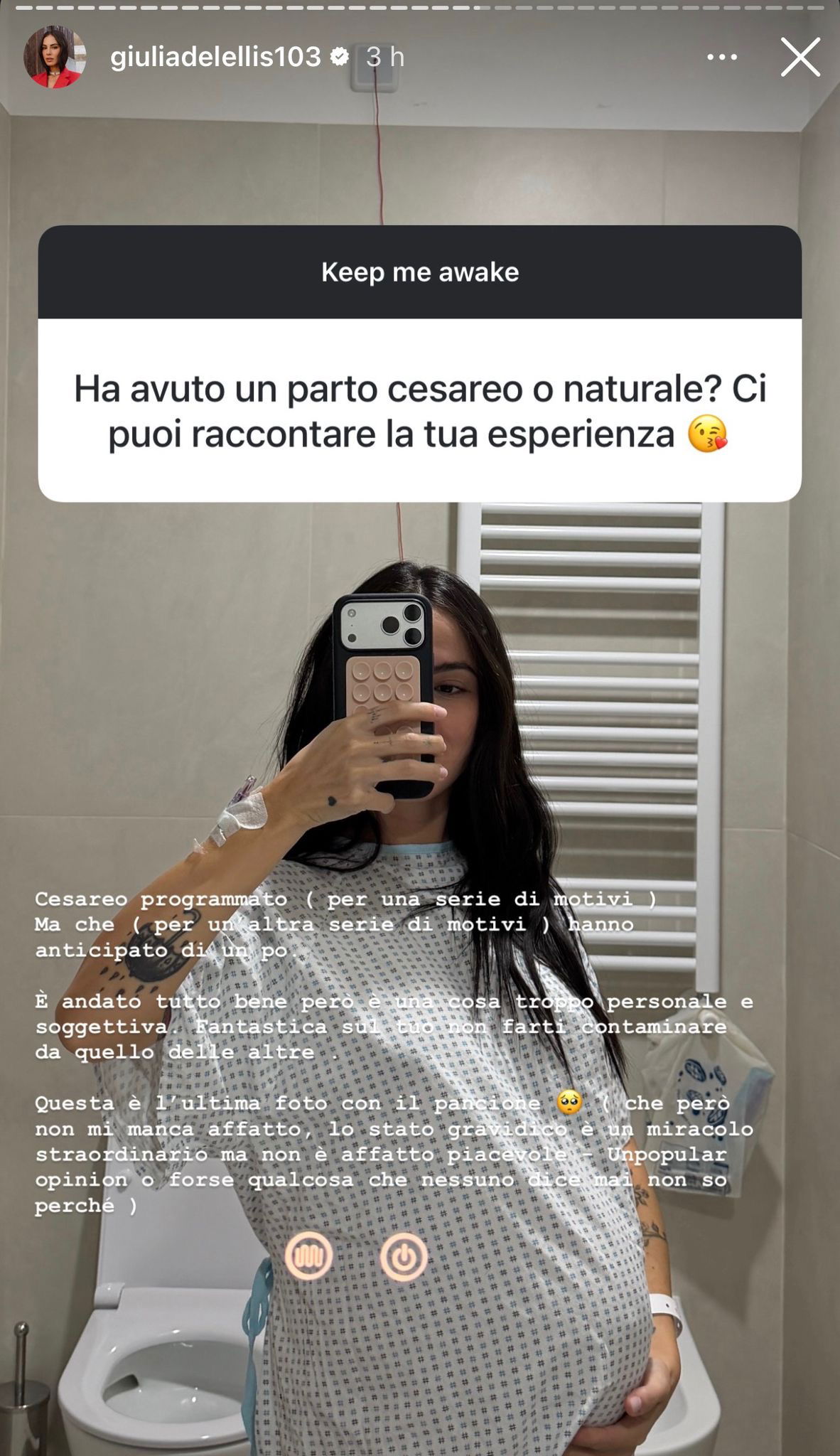Image resolution: width=840 pixels, height=1456 pixels.
Task: Tap the giuliadelellis103 profile picture
Action: click(55, 57)
